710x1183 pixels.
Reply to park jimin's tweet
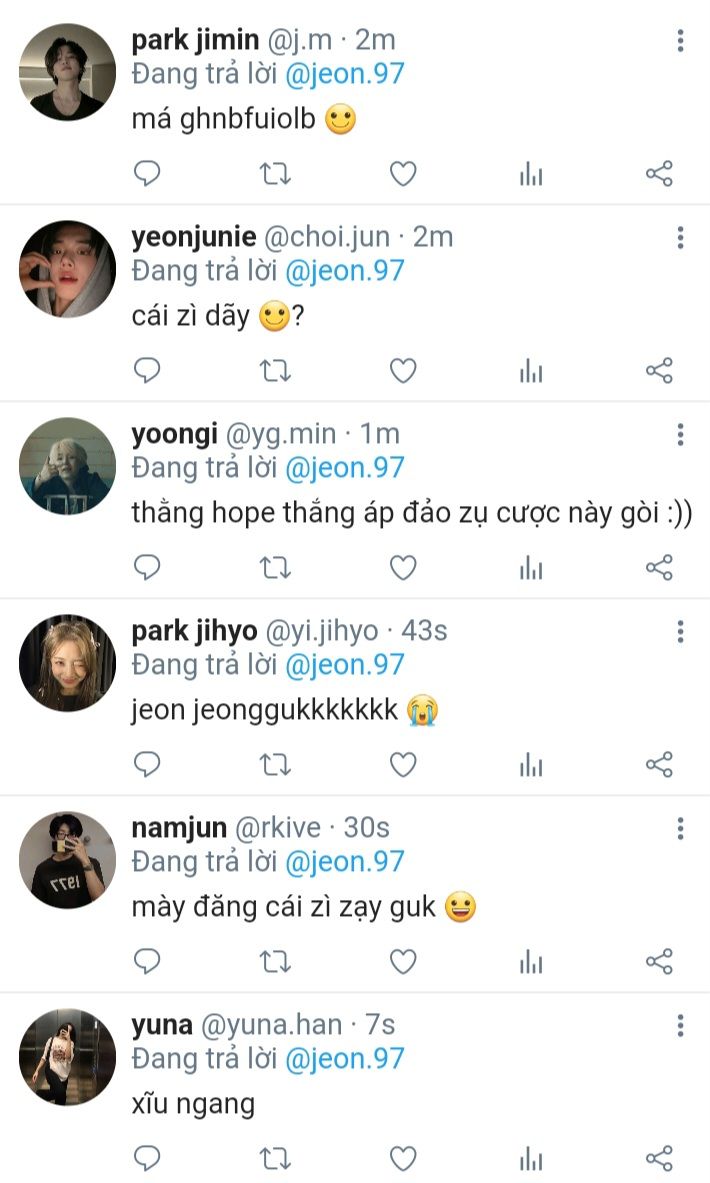[147, 174]
